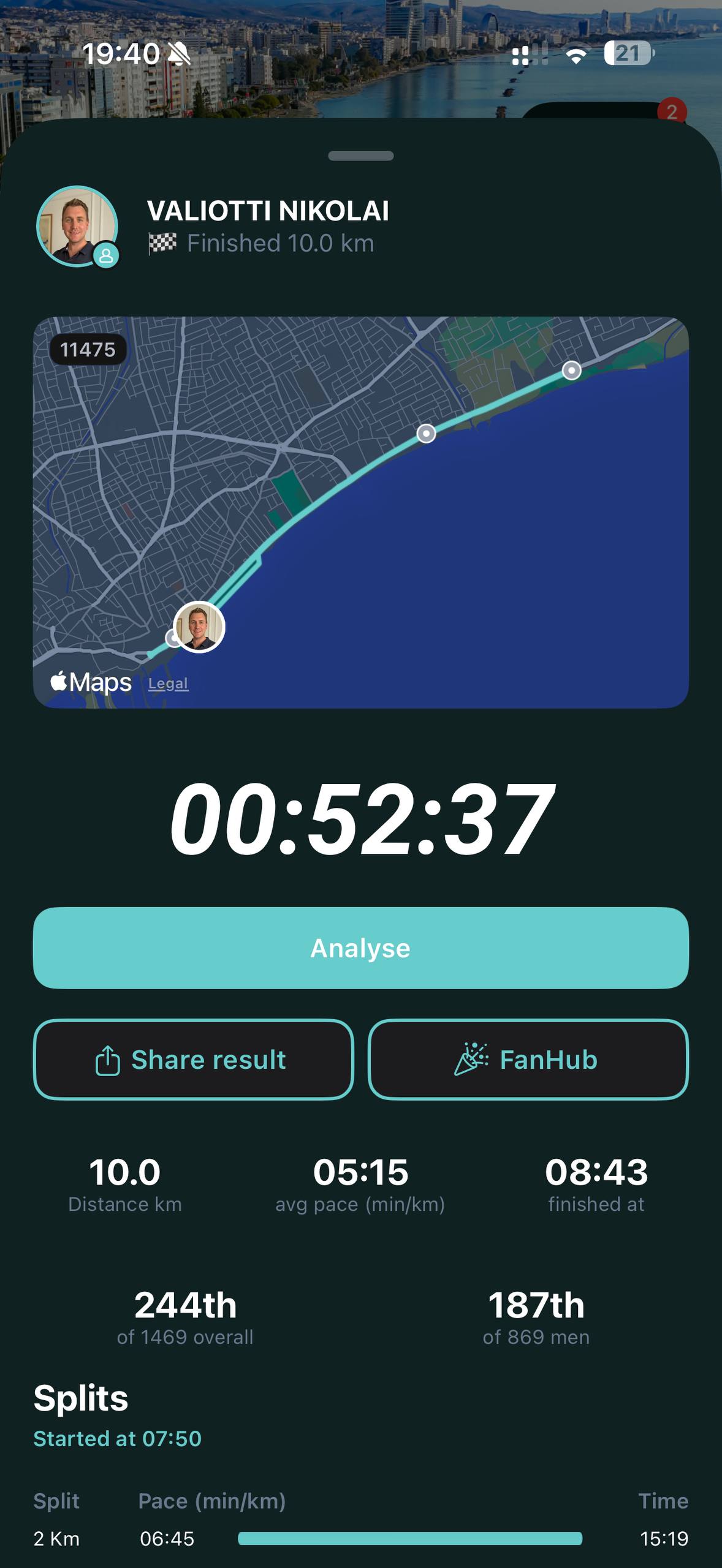
Task: Open Valiotti Nikolai's profile avatar
Action: coord(77,225)
